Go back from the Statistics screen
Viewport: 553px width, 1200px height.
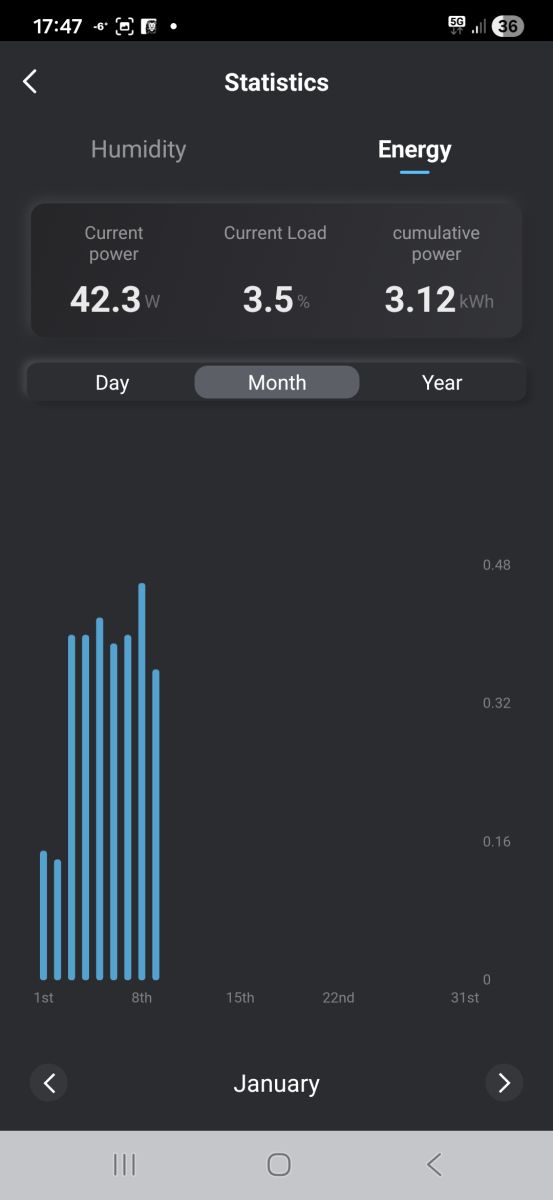30,82
